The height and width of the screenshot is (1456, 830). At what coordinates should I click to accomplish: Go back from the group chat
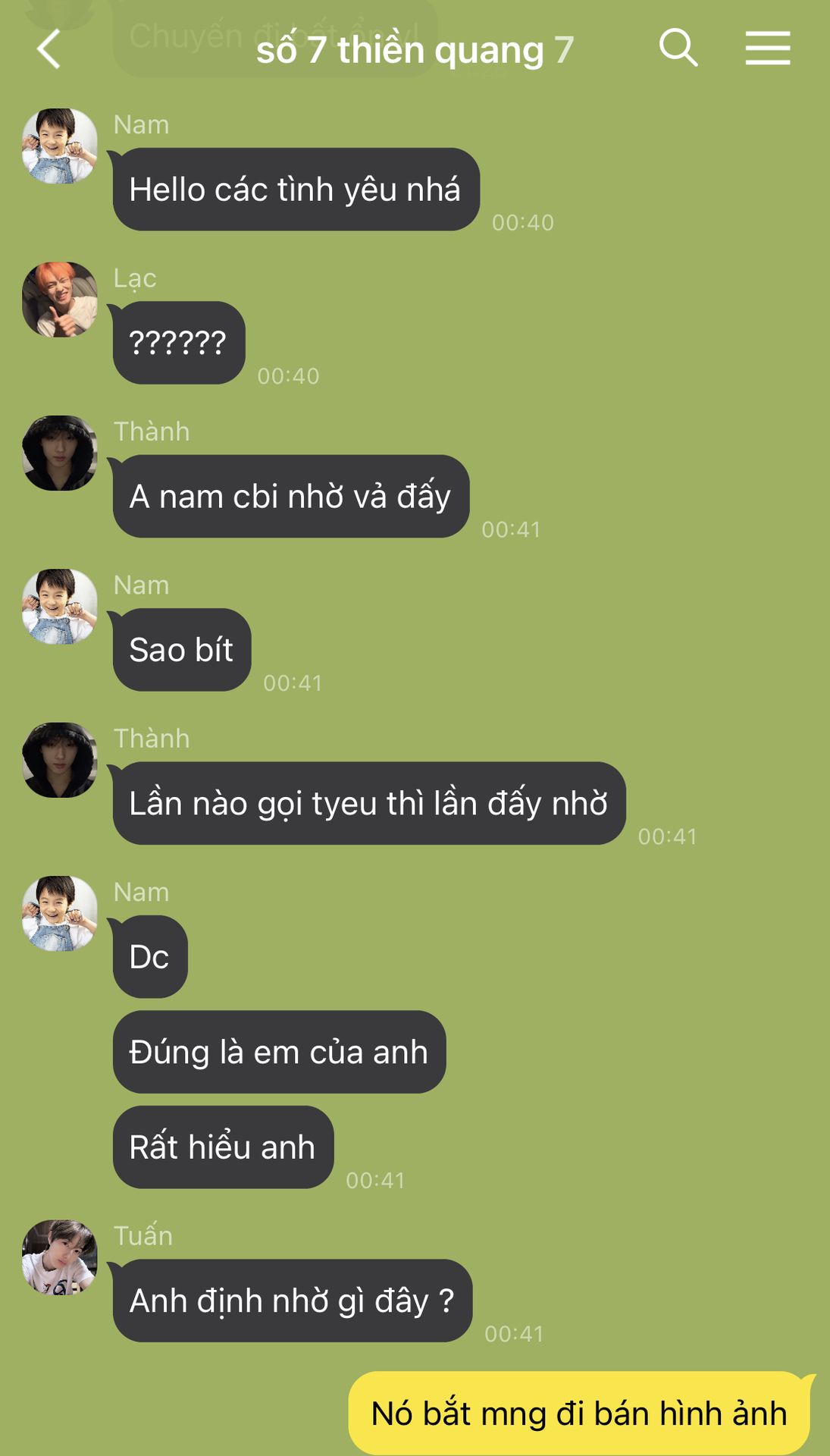coord(49,50)
